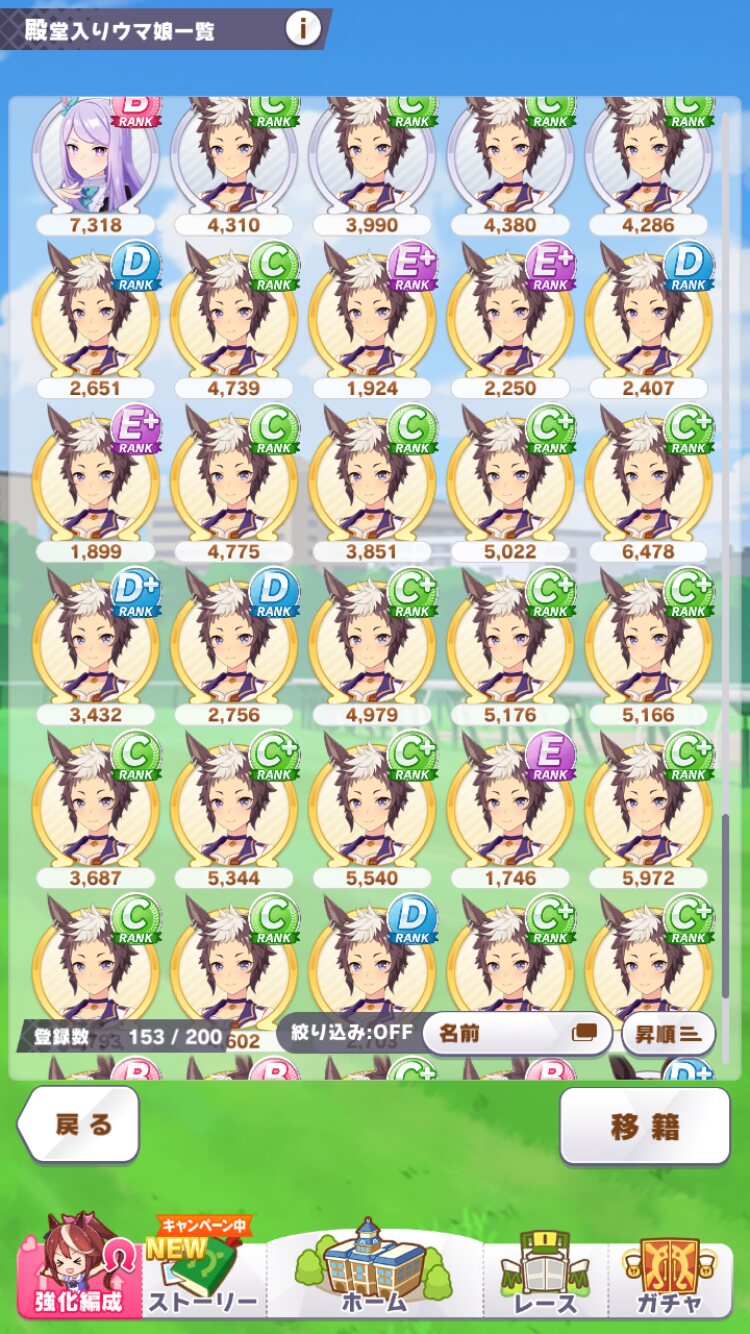Open the 名前 sort dropdown
The image size is (750, 1334).
pyautogui.click(x=517, y=1033)
